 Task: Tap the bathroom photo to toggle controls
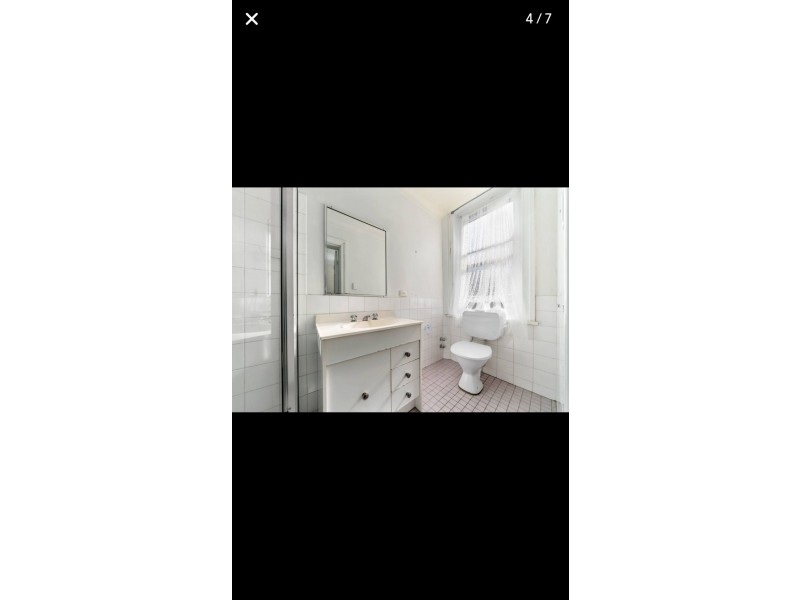(400, 300)
